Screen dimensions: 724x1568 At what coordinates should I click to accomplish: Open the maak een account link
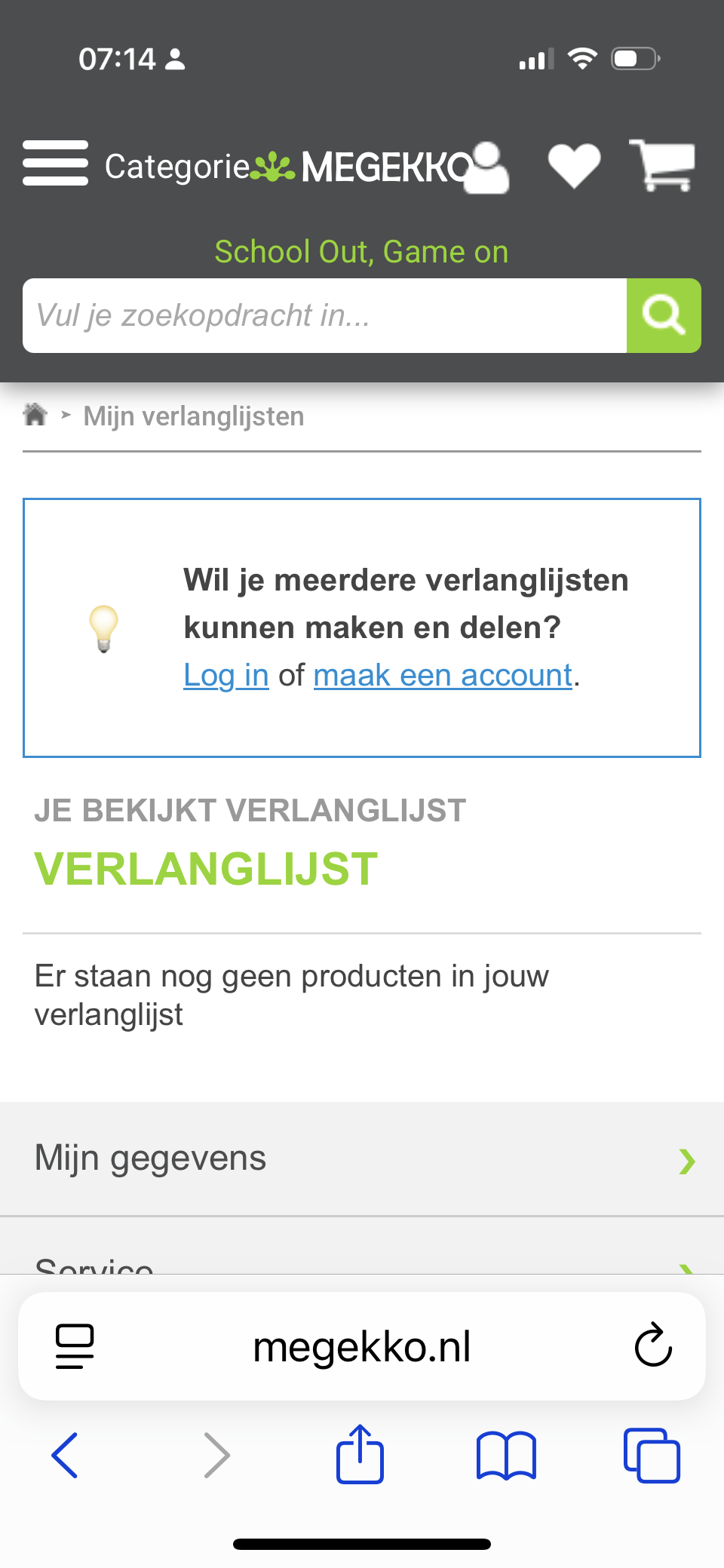443,675
